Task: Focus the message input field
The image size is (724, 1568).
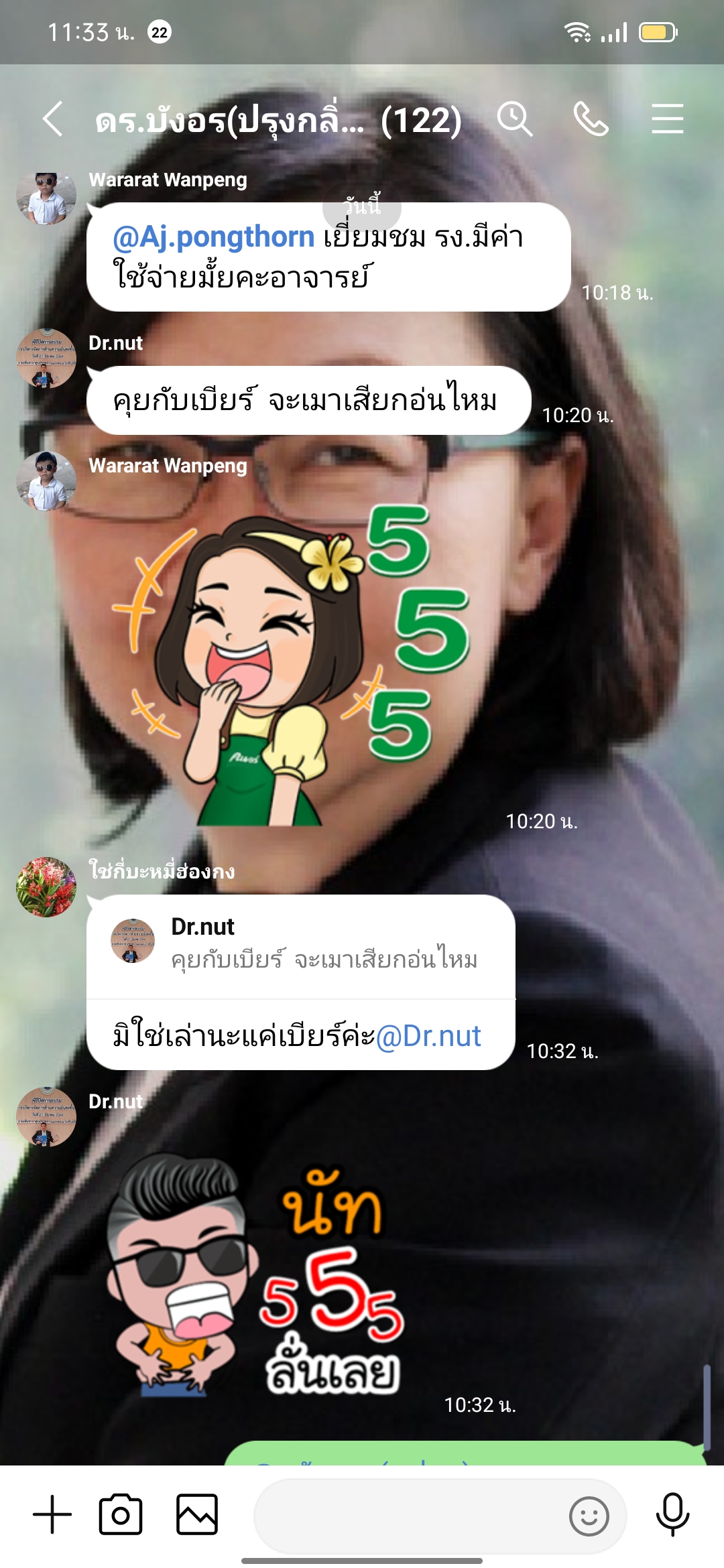Action: coord(409,1516)
